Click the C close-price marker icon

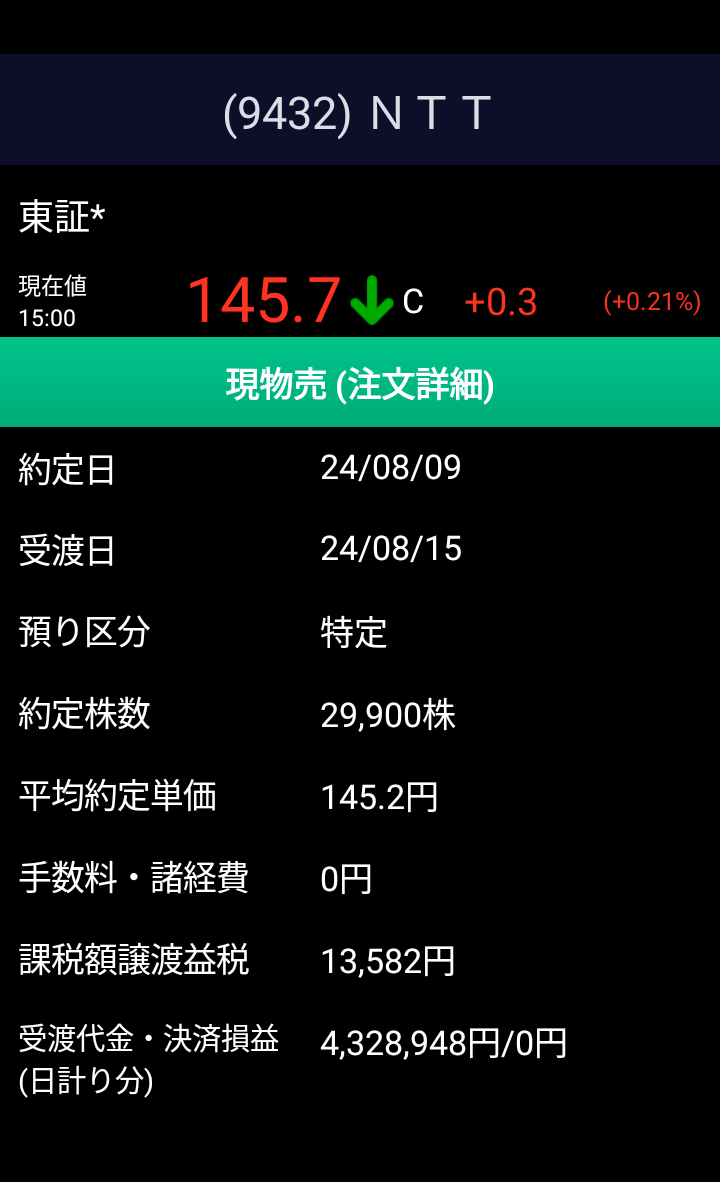tap(413, 300)
